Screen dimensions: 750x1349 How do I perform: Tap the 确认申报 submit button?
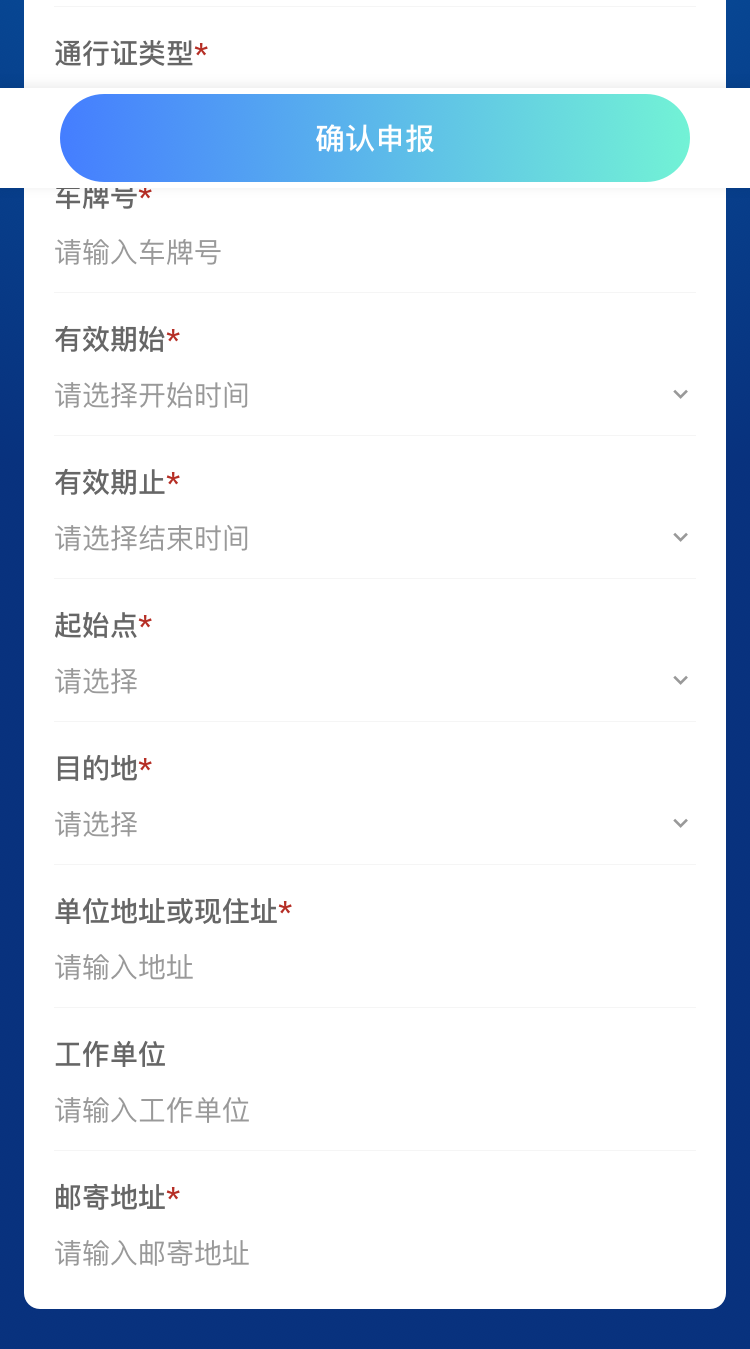coord(374,138)
